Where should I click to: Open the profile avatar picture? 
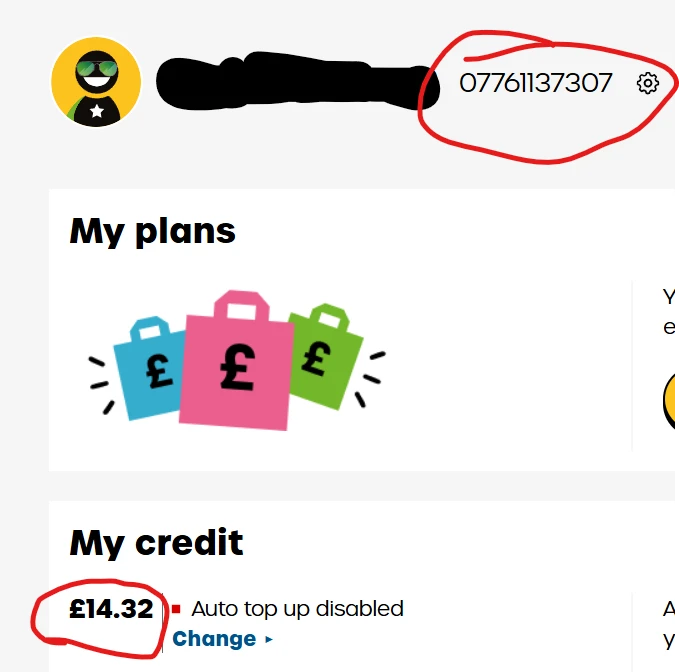coord(96,82)
